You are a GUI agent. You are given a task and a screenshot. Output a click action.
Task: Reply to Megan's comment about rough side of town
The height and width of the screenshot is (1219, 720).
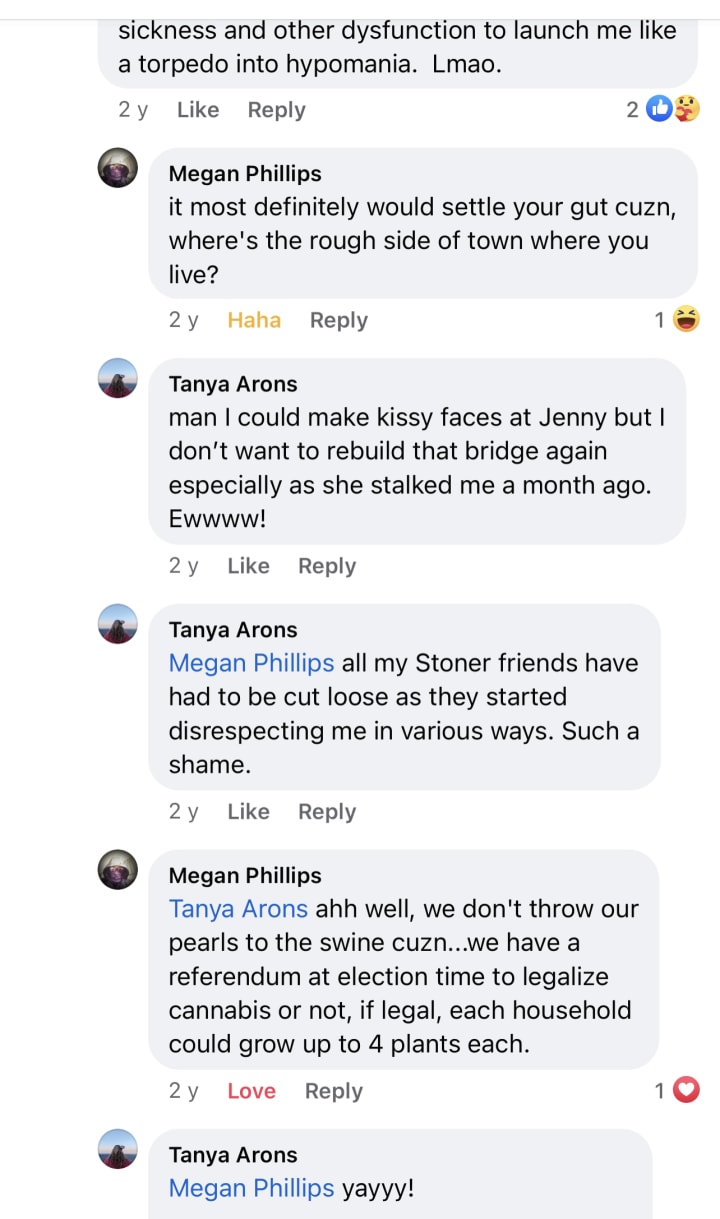338,320
